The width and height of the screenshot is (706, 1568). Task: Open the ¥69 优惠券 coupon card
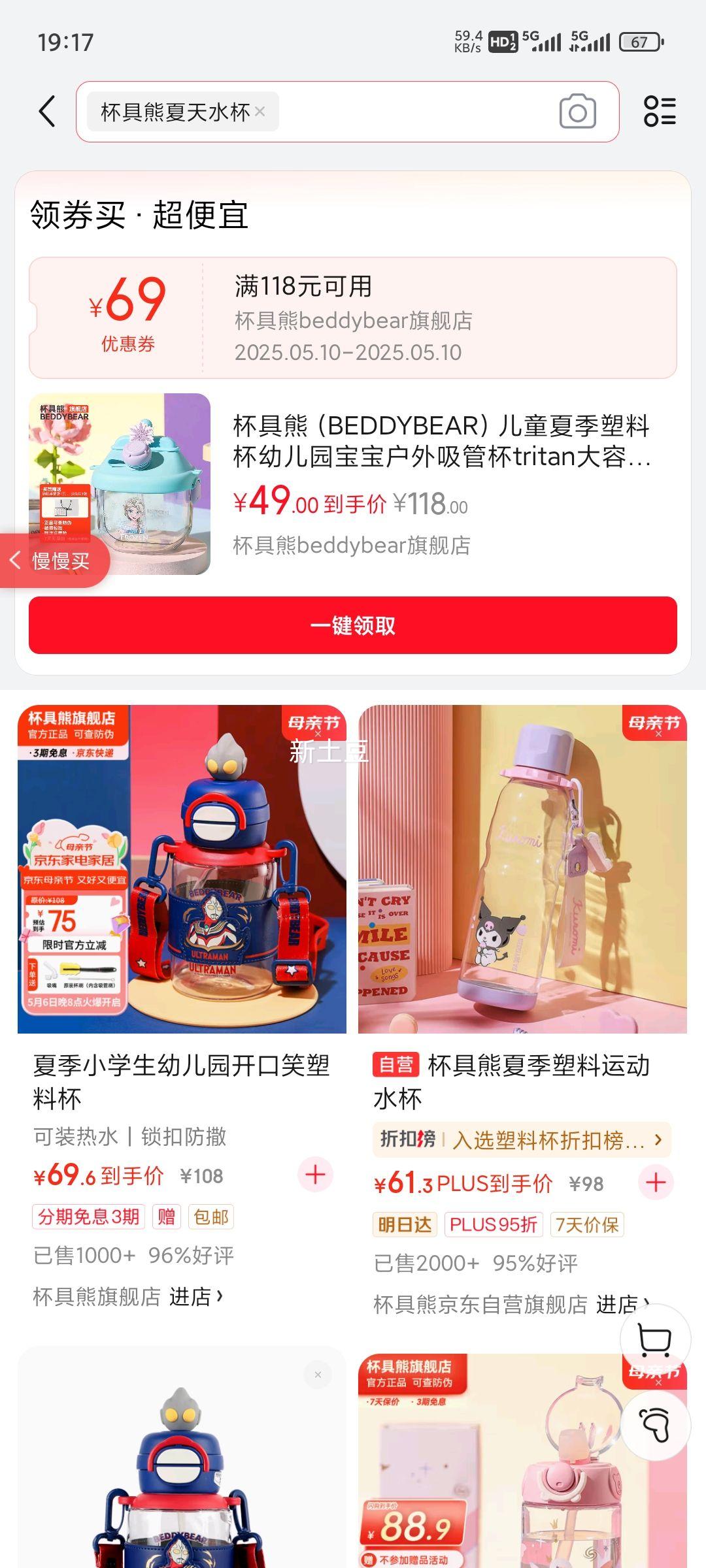point(353,318)
